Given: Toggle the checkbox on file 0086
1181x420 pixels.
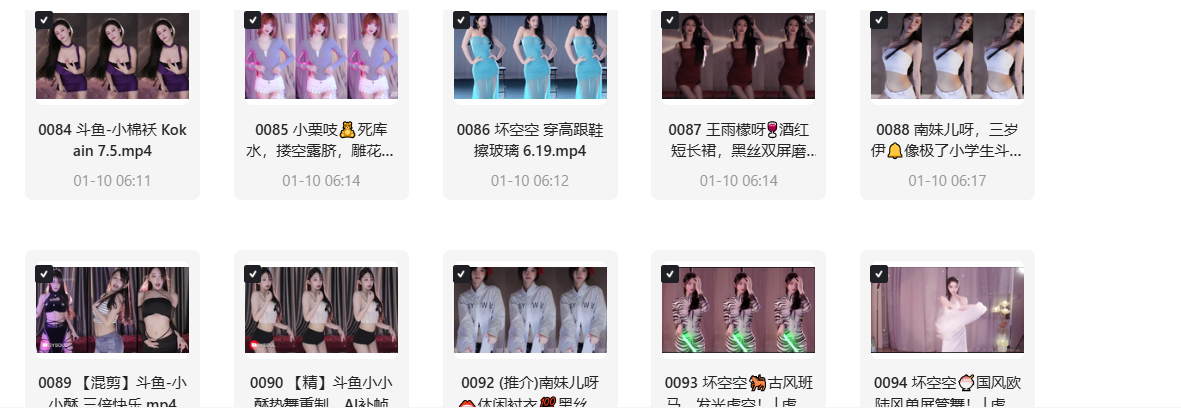Looking at the screenshot, I should pos(461,20).
